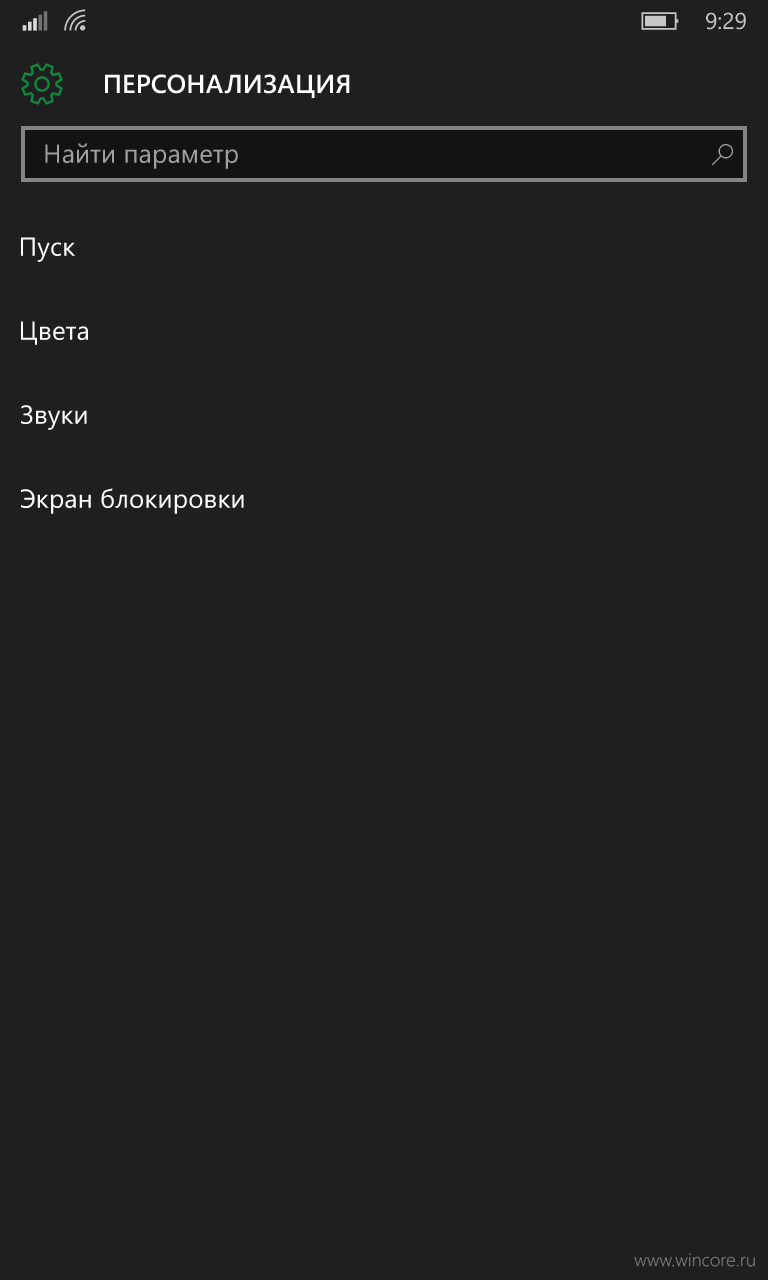Open Экран блокировки settings
This screenshot has height=1280, width=768.
[x=384, y=499]
